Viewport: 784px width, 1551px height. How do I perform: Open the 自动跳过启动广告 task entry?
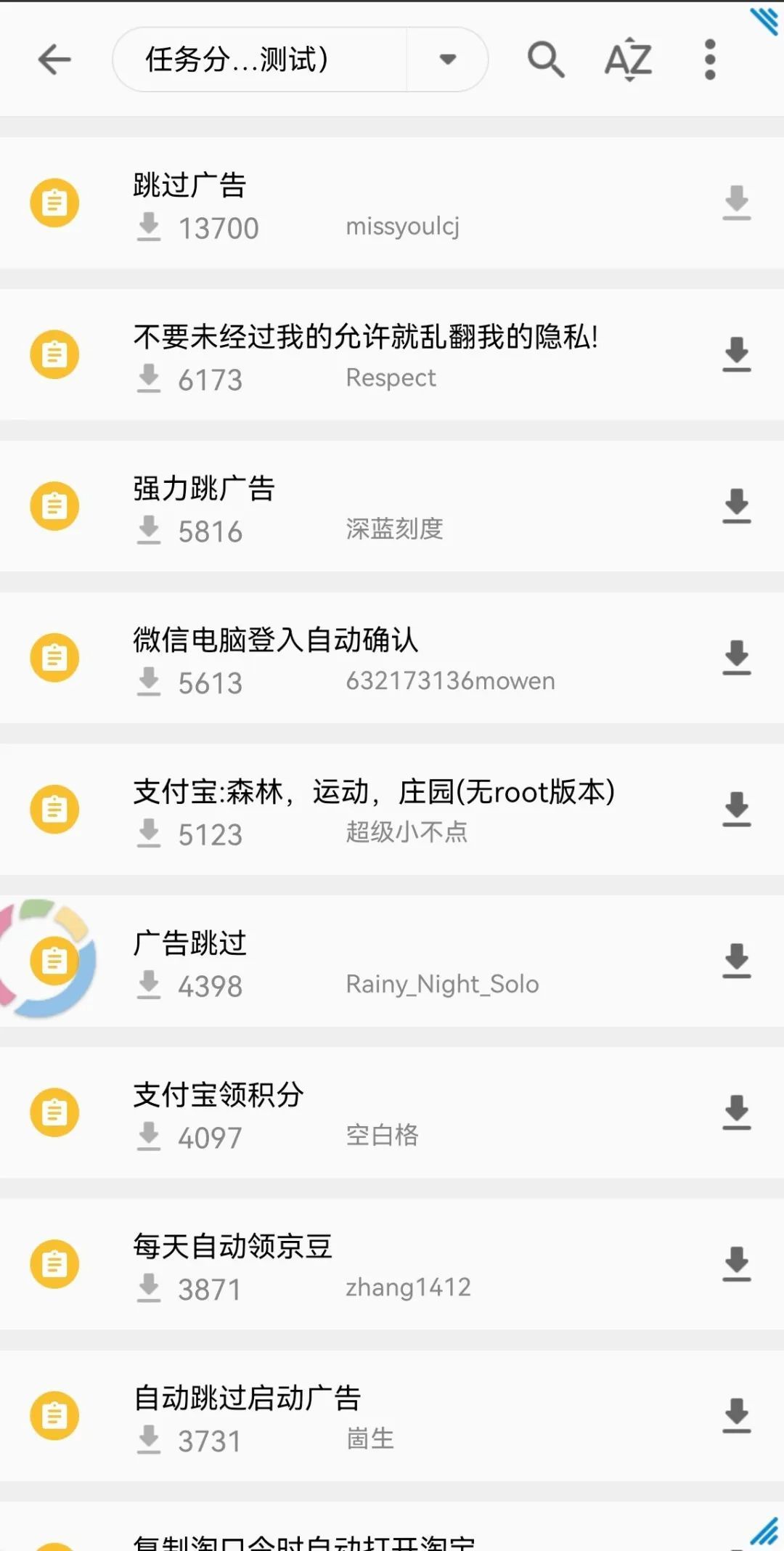pos(363,1416)
